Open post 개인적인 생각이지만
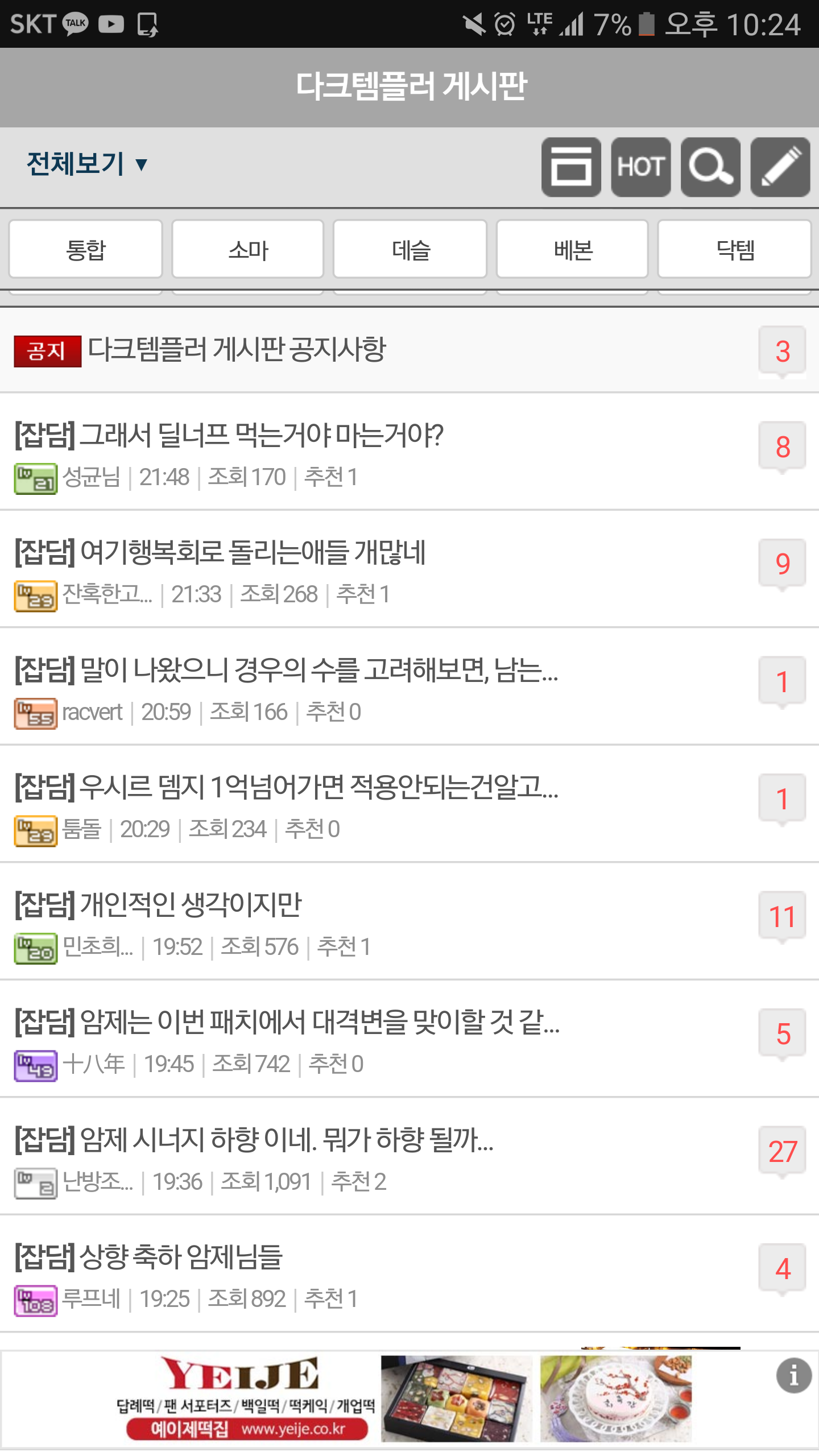Image resolution: width=819 pixels, height=1456 pixels. (x=409, y=922)
